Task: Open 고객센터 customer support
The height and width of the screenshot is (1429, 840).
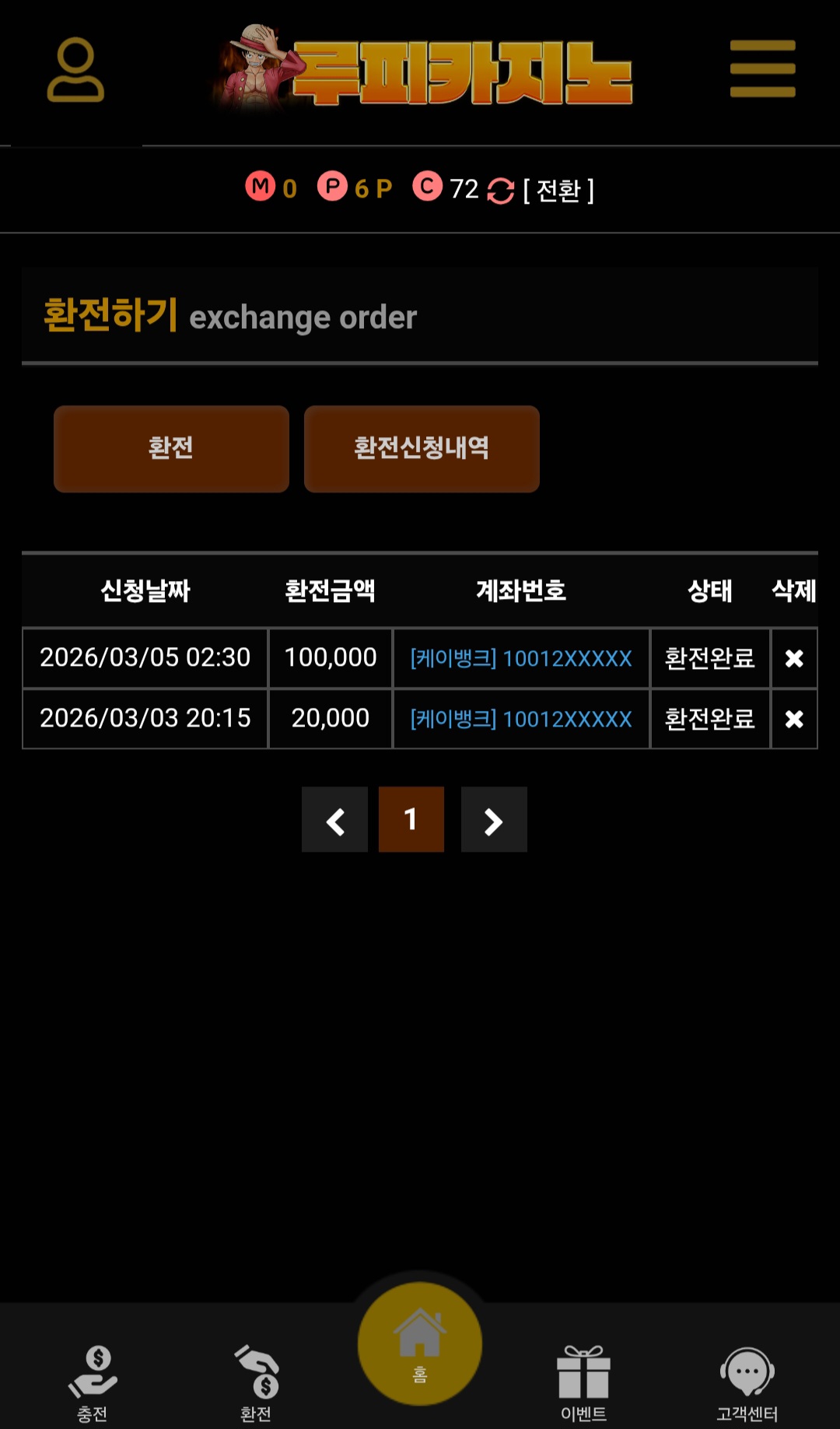Action: 747,1382
